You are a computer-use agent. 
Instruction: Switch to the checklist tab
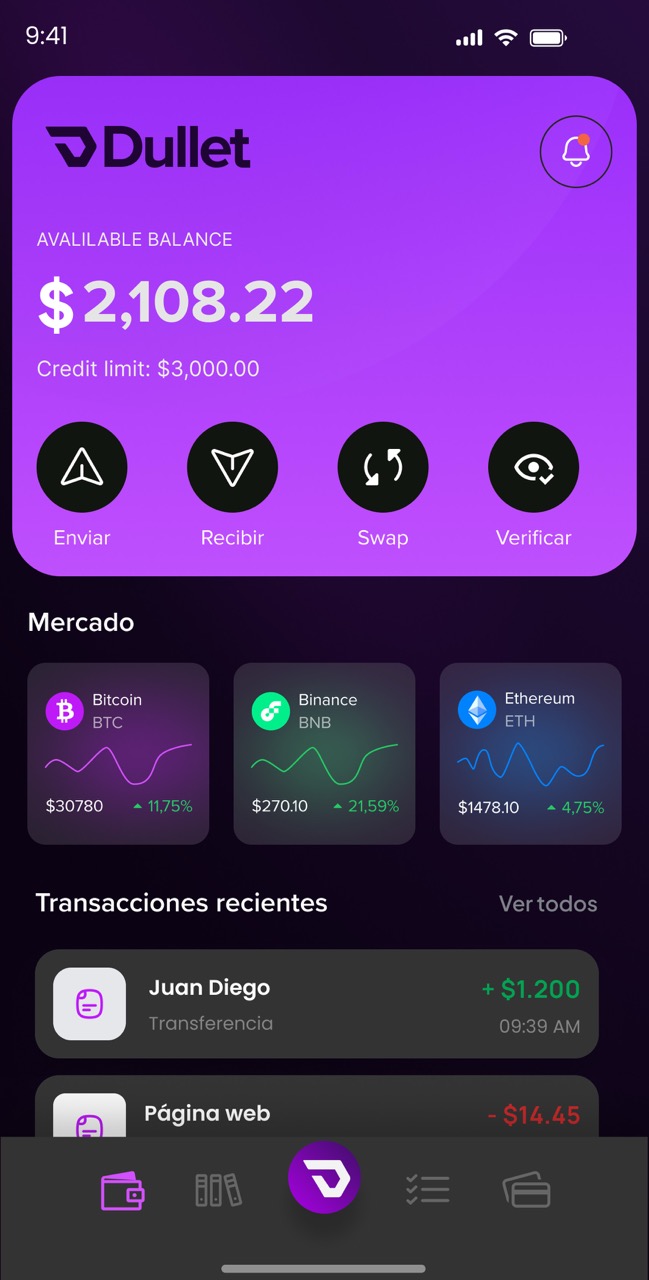coord(428,1190)
